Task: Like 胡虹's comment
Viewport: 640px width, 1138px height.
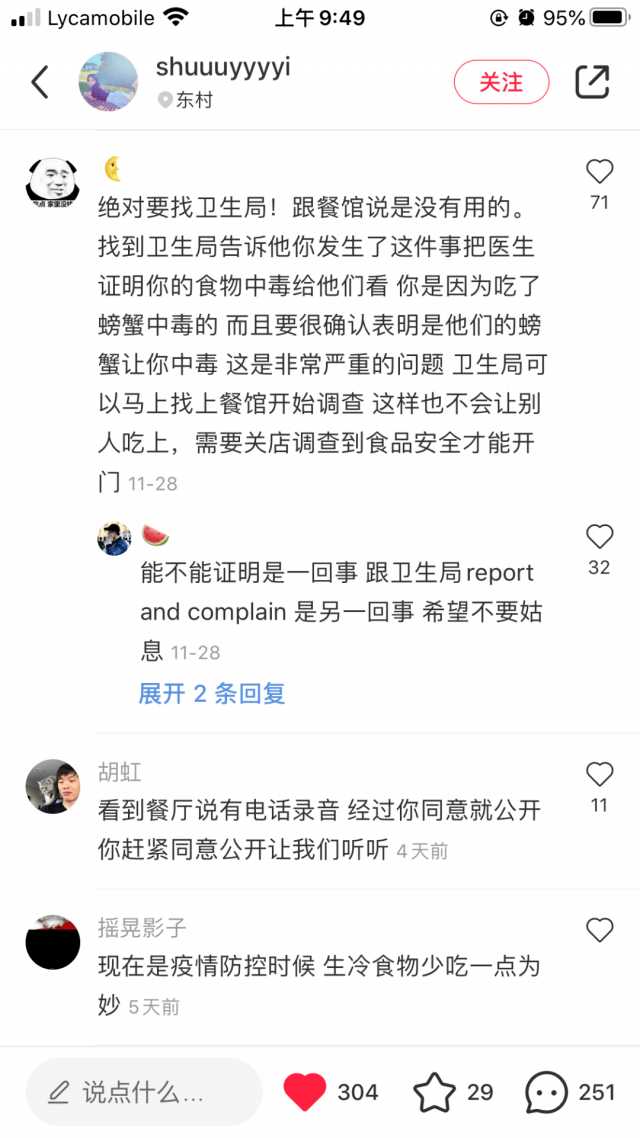Action: coord(599,774)
